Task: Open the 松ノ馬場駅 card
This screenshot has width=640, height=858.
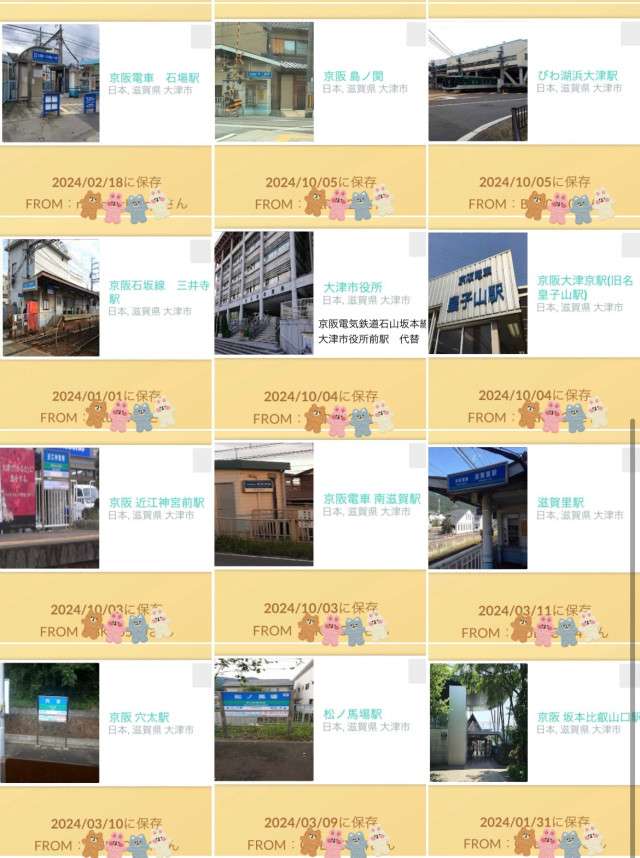Action: 352,715
